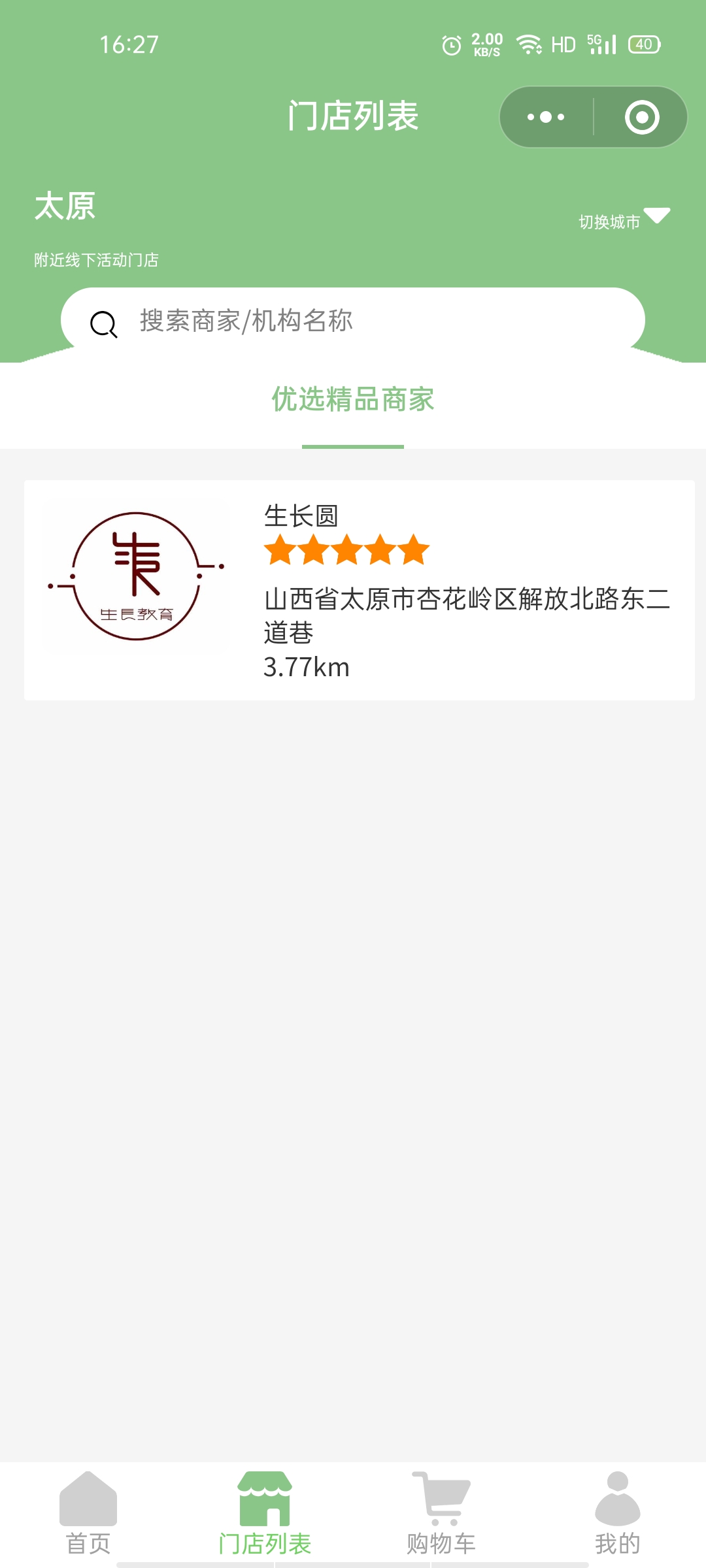
Task: Open the mini program more options menu
Action: [x=546, y=117]
